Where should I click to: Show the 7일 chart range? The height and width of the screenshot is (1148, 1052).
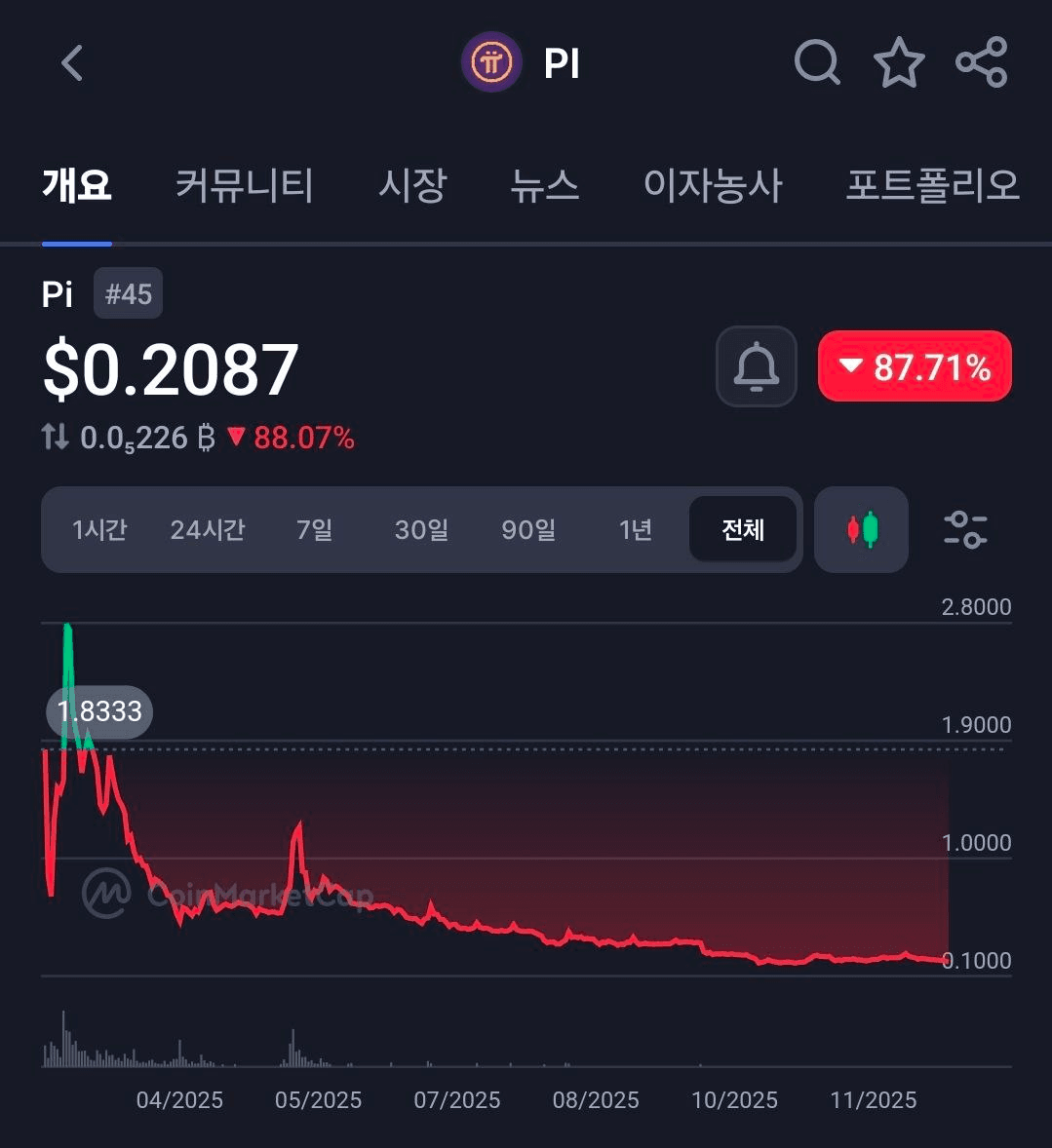click(314, 530)
